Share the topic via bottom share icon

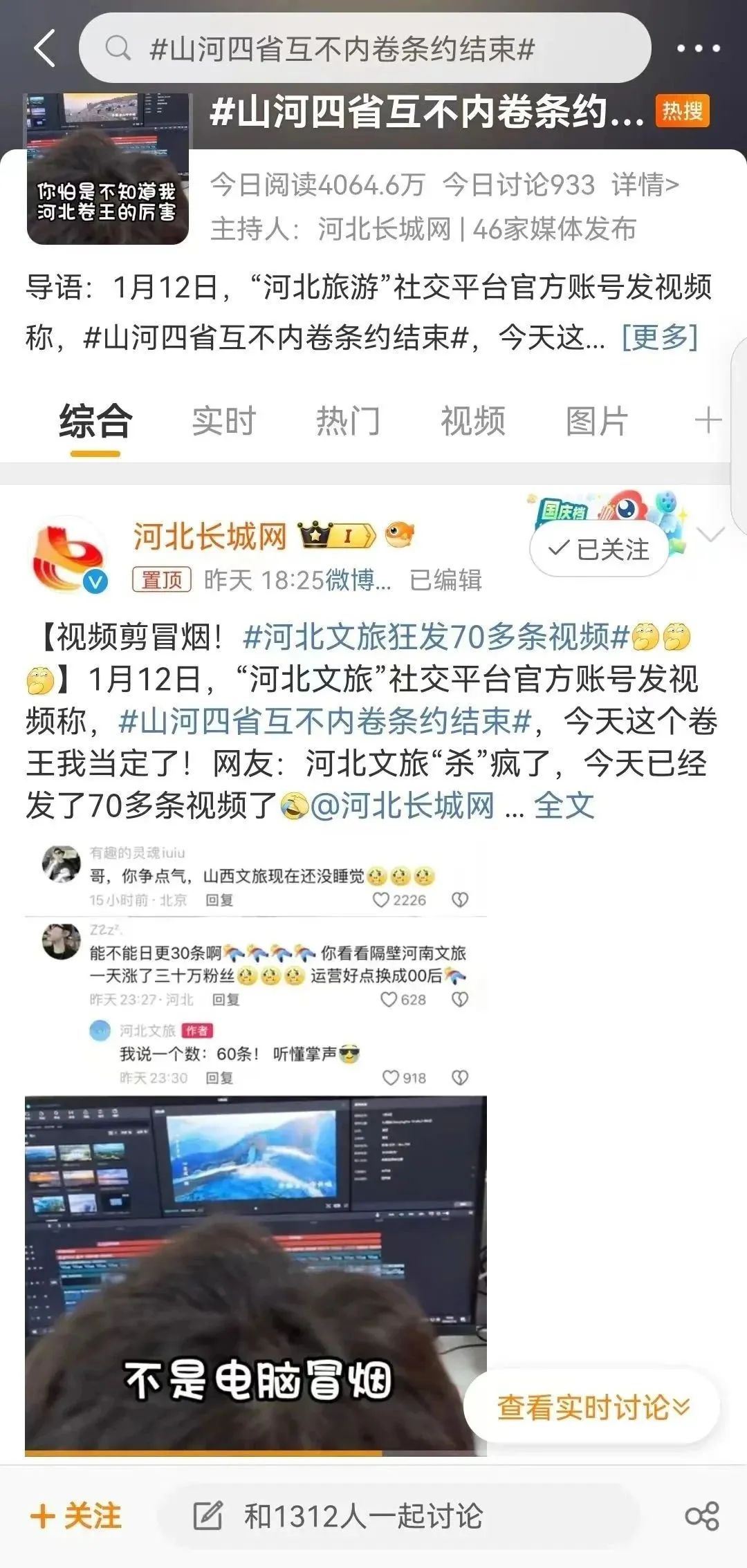(x=702, y=1518)
